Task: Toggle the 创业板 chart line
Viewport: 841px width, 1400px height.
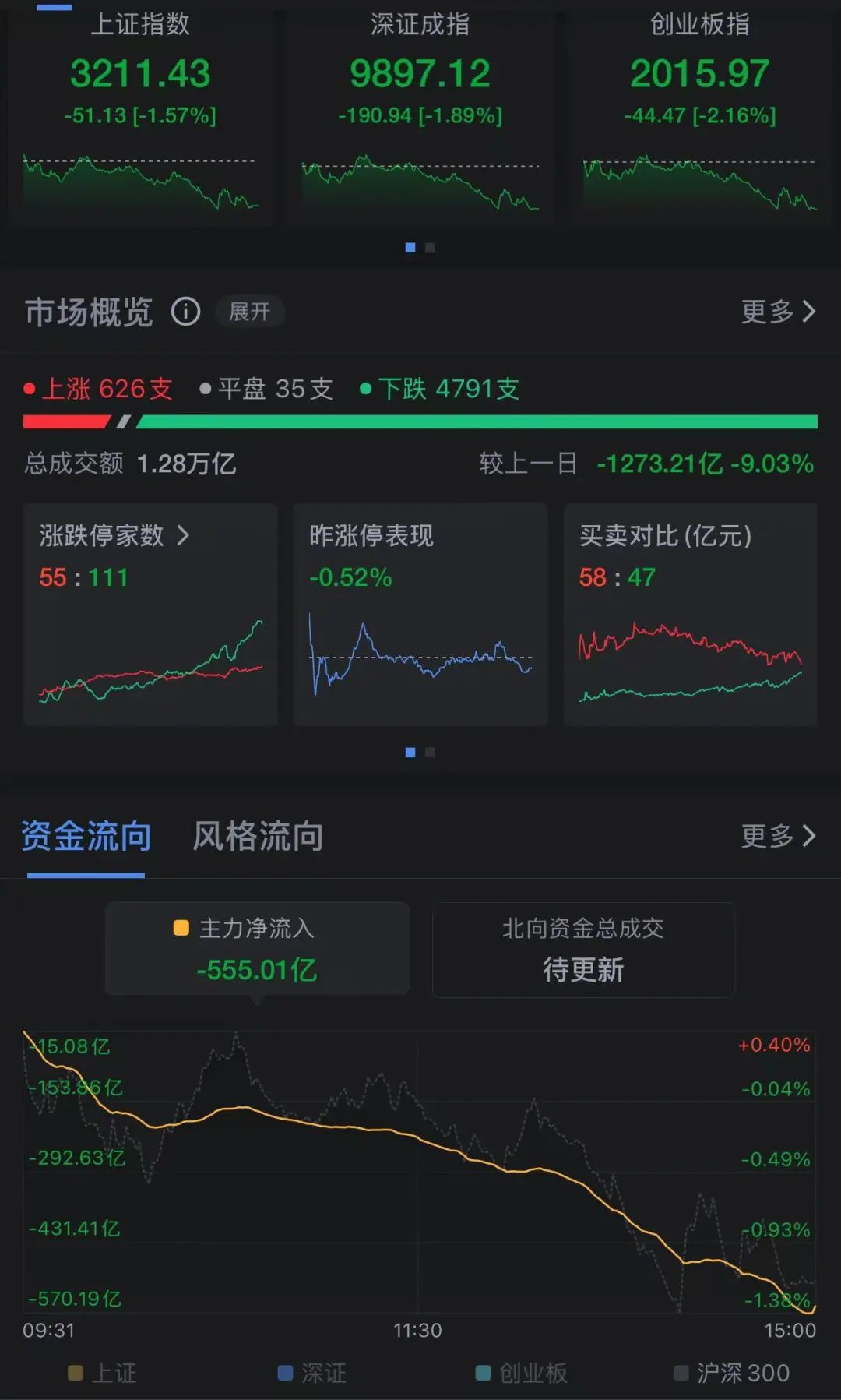Action: click(x=522, y=1373)
